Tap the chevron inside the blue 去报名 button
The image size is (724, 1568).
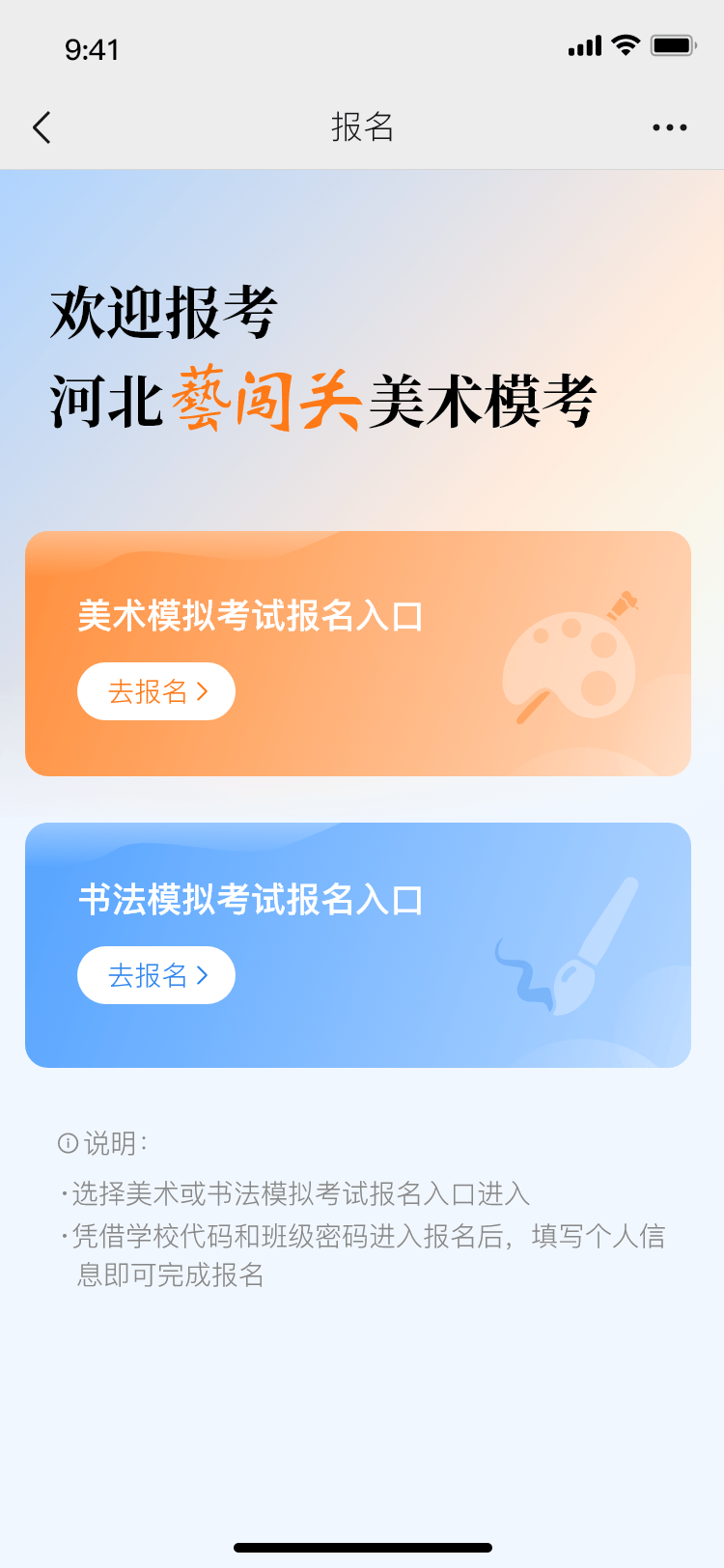tap(204, 975)
